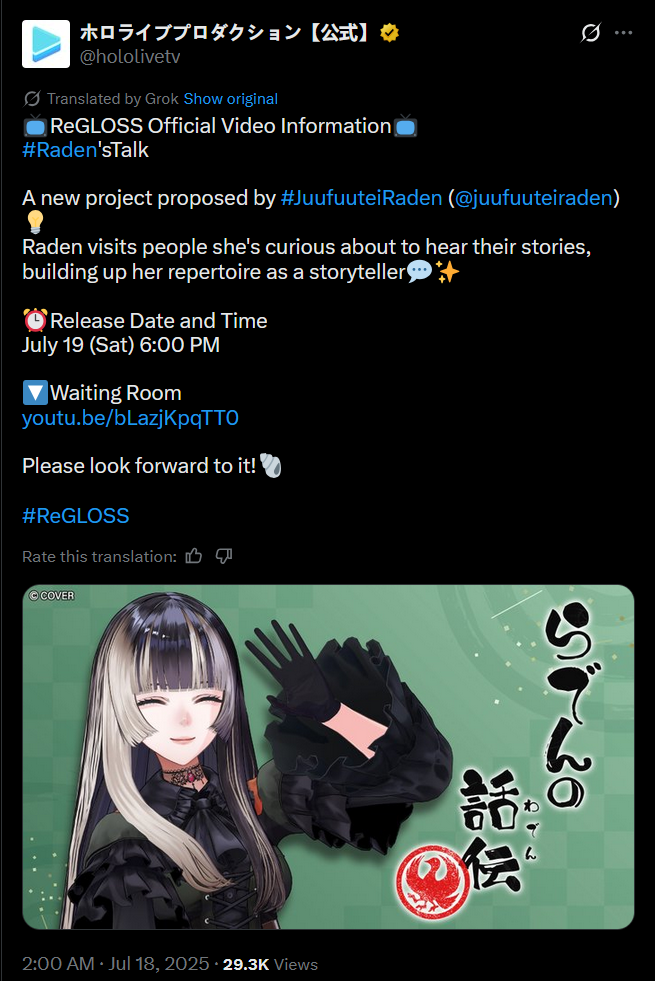Visit the @juufuuteiraden profile mention
The height and width of the screenshot is (981, 655).
[x=537, y=198]
